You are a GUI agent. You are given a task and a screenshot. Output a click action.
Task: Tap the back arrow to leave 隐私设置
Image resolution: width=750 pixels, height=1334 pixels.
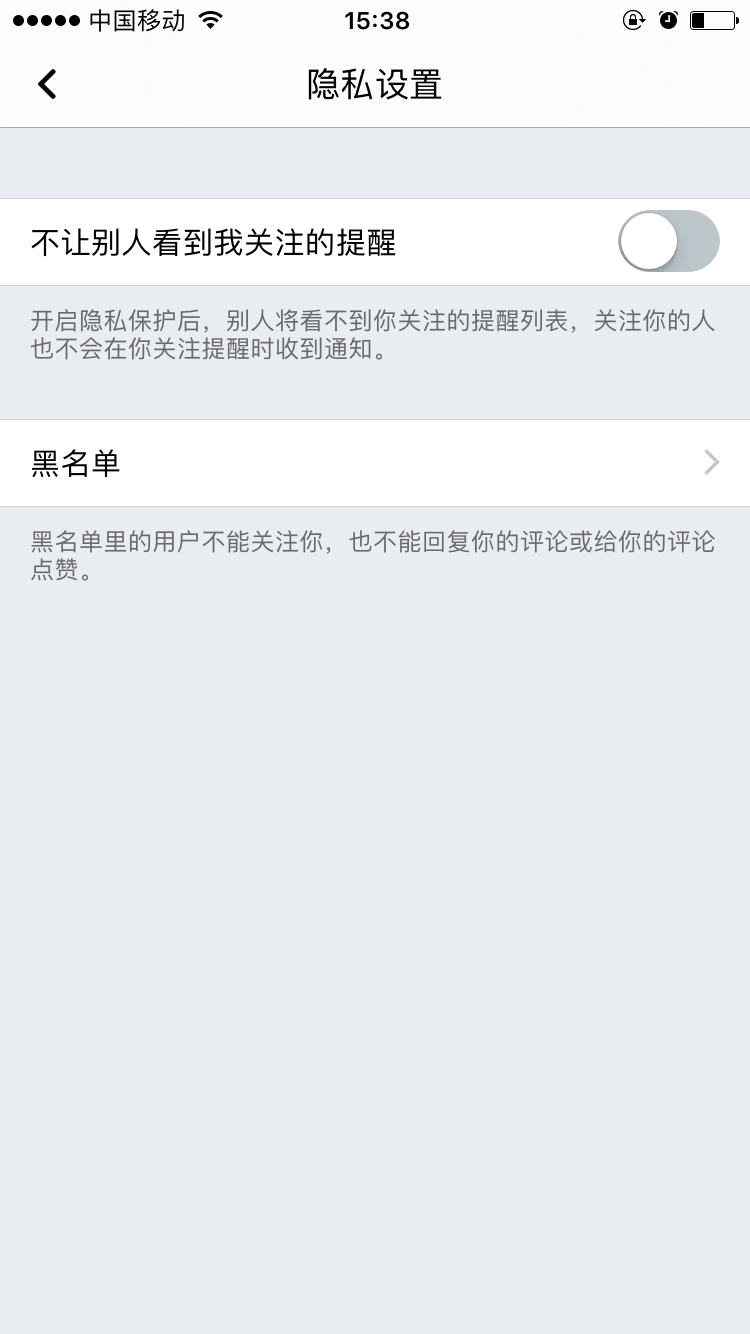(46, 84)
